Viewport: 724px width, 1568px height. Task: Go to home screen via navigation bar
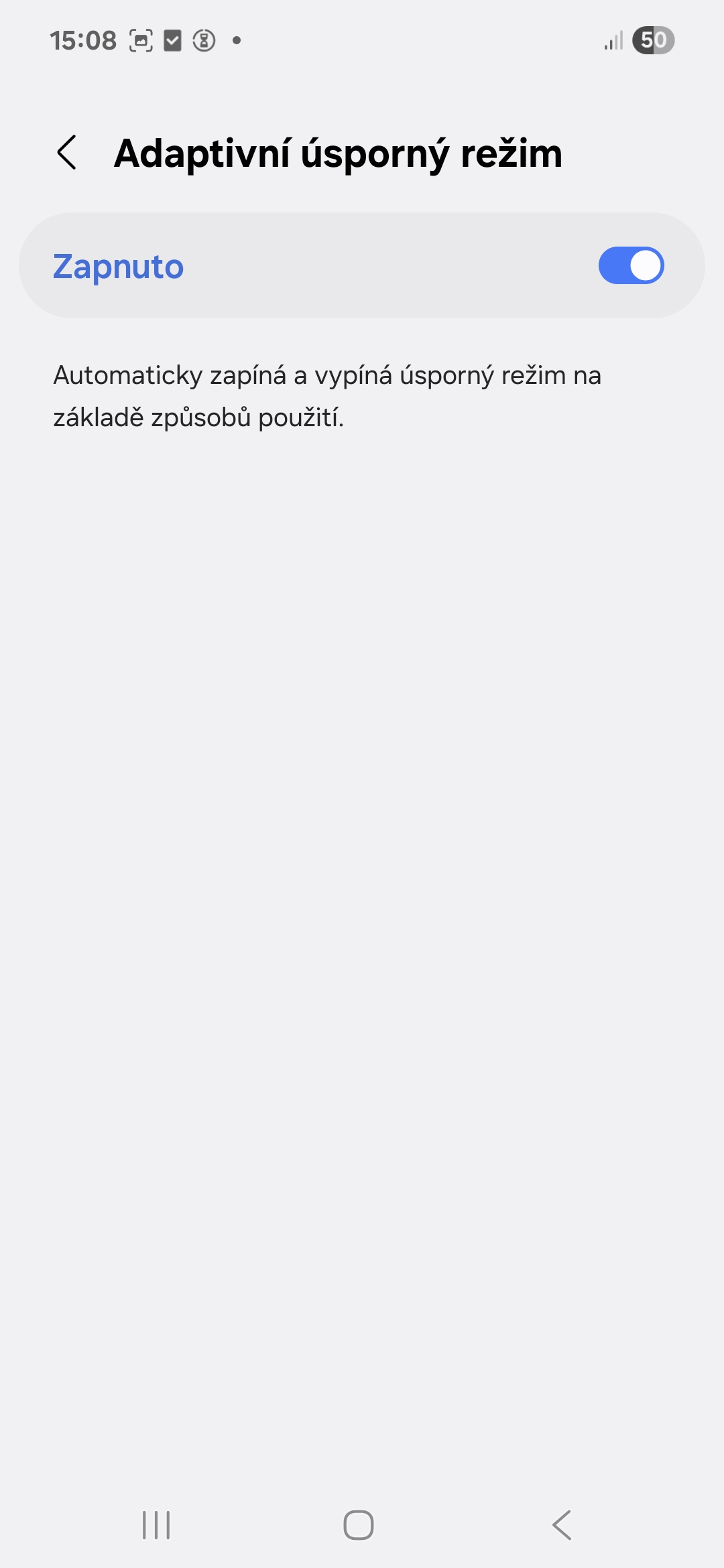(359, 1525)
